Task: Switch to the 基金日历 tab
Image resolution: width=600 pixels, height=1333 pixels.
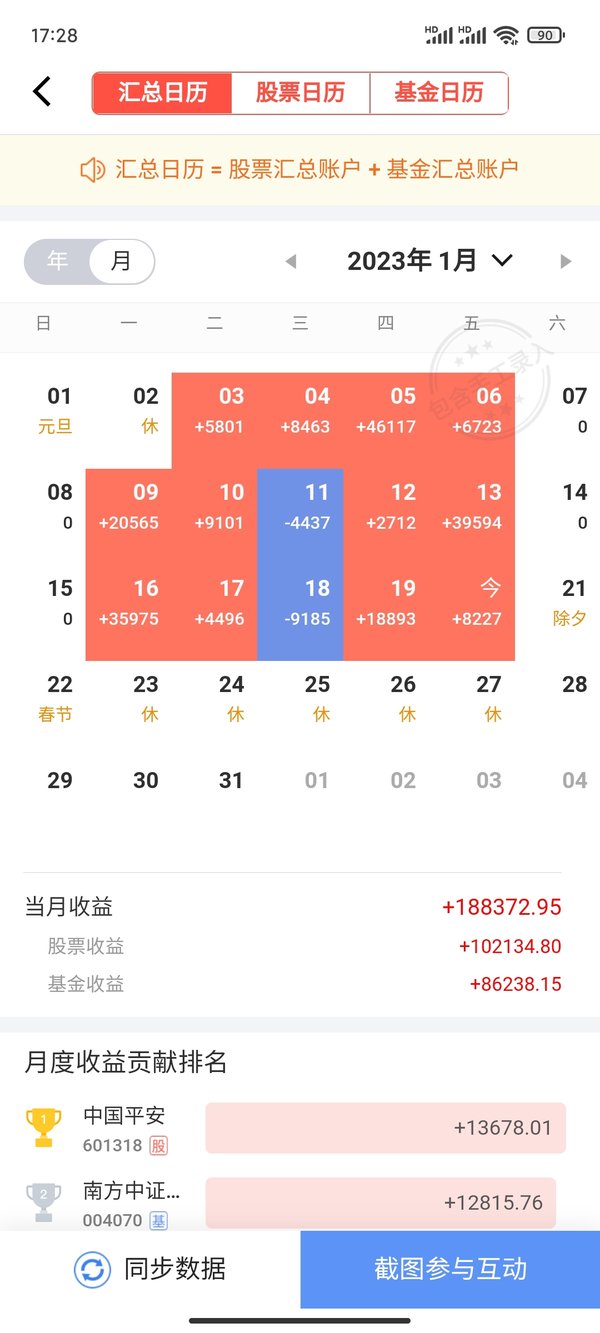Action: click(x=439, y=93)
